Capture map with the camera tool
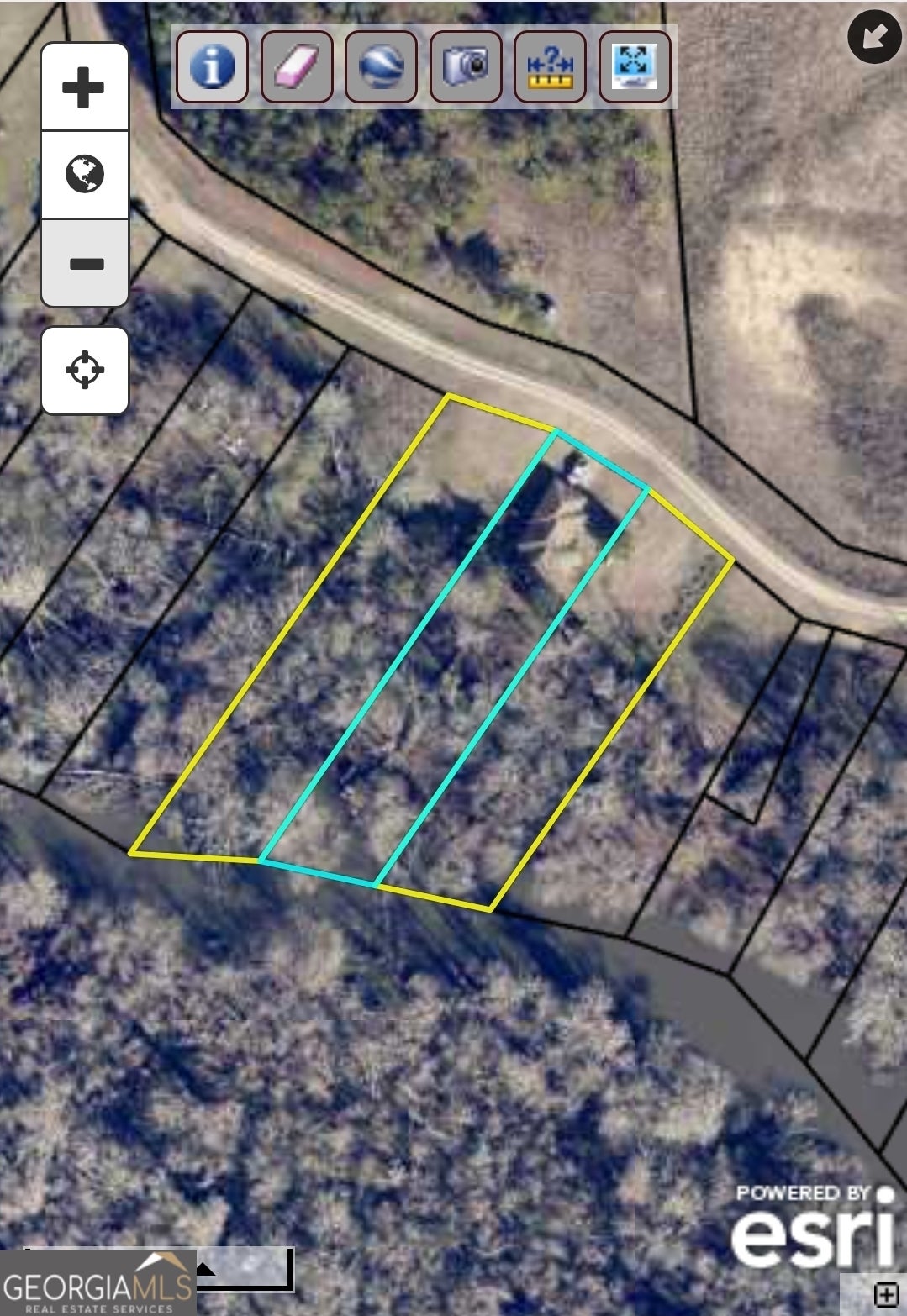 466,66
